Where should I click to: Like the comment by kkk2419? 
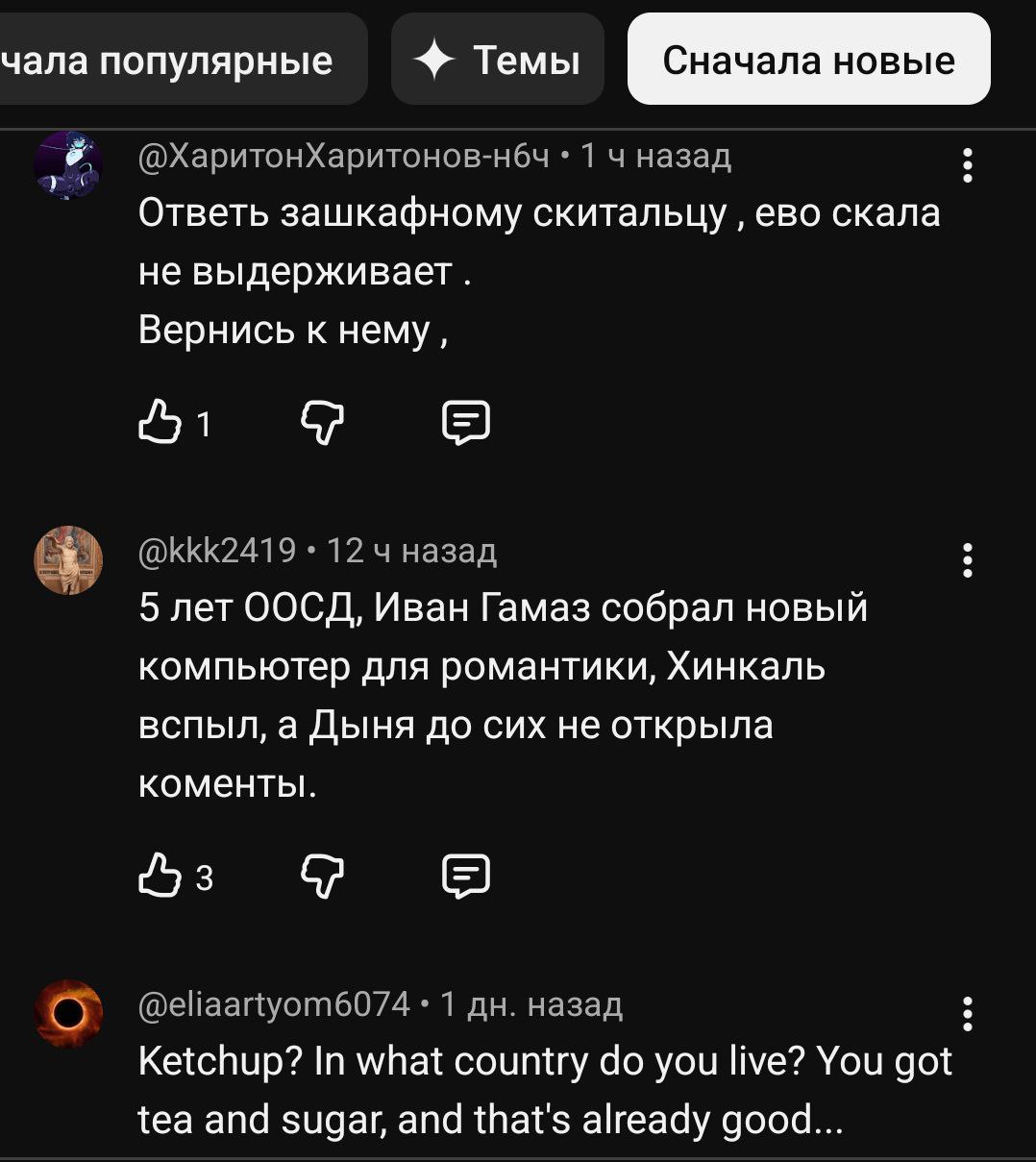(x=160, y=877)
